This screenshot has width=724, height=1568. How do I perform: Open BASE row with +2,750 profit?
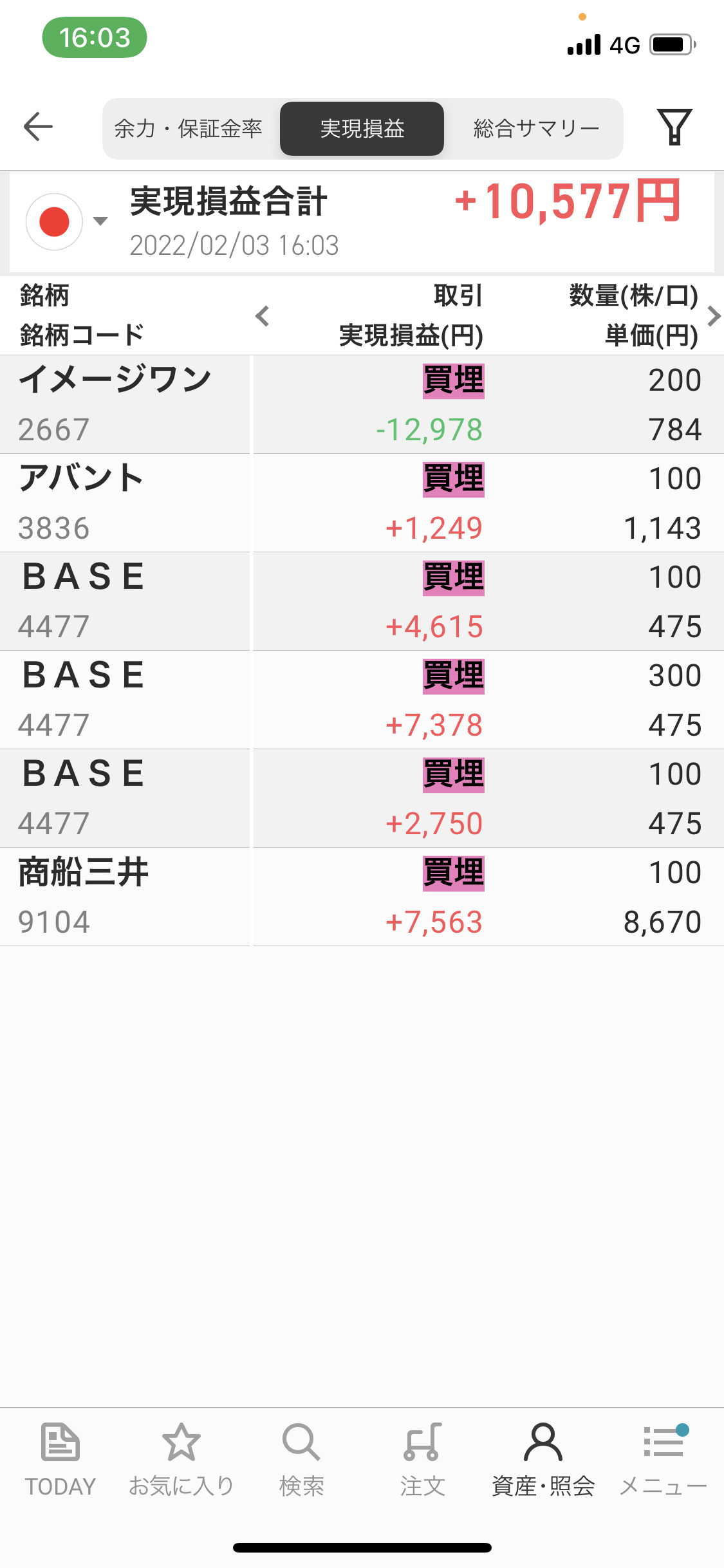[362, 798]
